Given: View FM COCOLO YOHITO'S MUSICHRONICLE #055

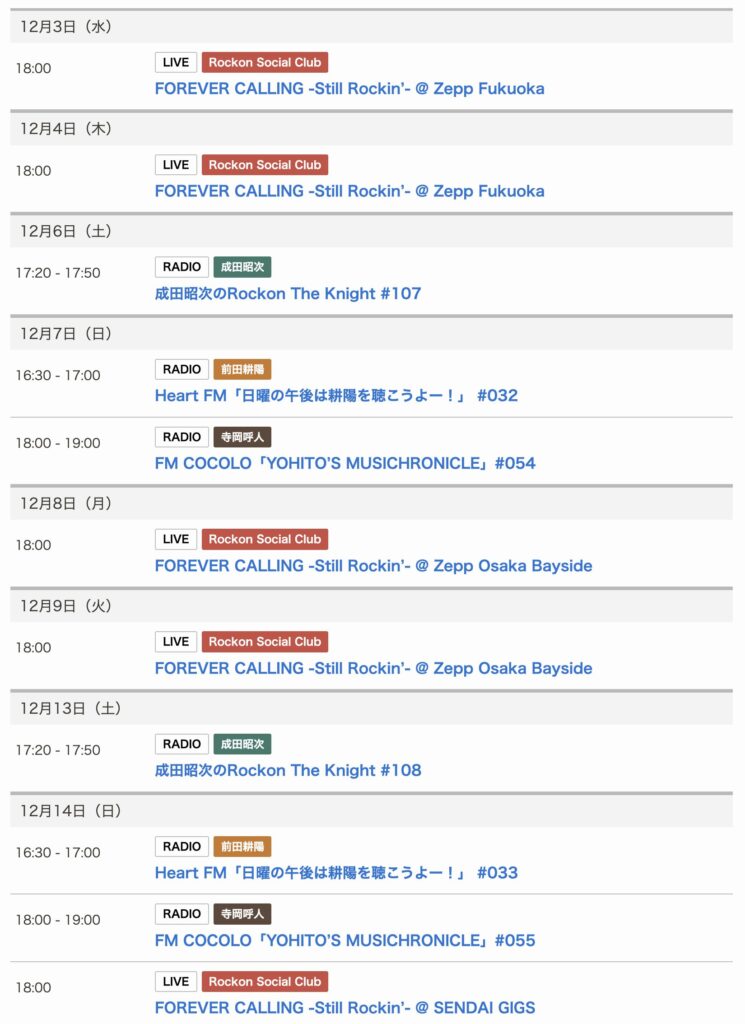Looking at the screenshot, I should [345, 940].
